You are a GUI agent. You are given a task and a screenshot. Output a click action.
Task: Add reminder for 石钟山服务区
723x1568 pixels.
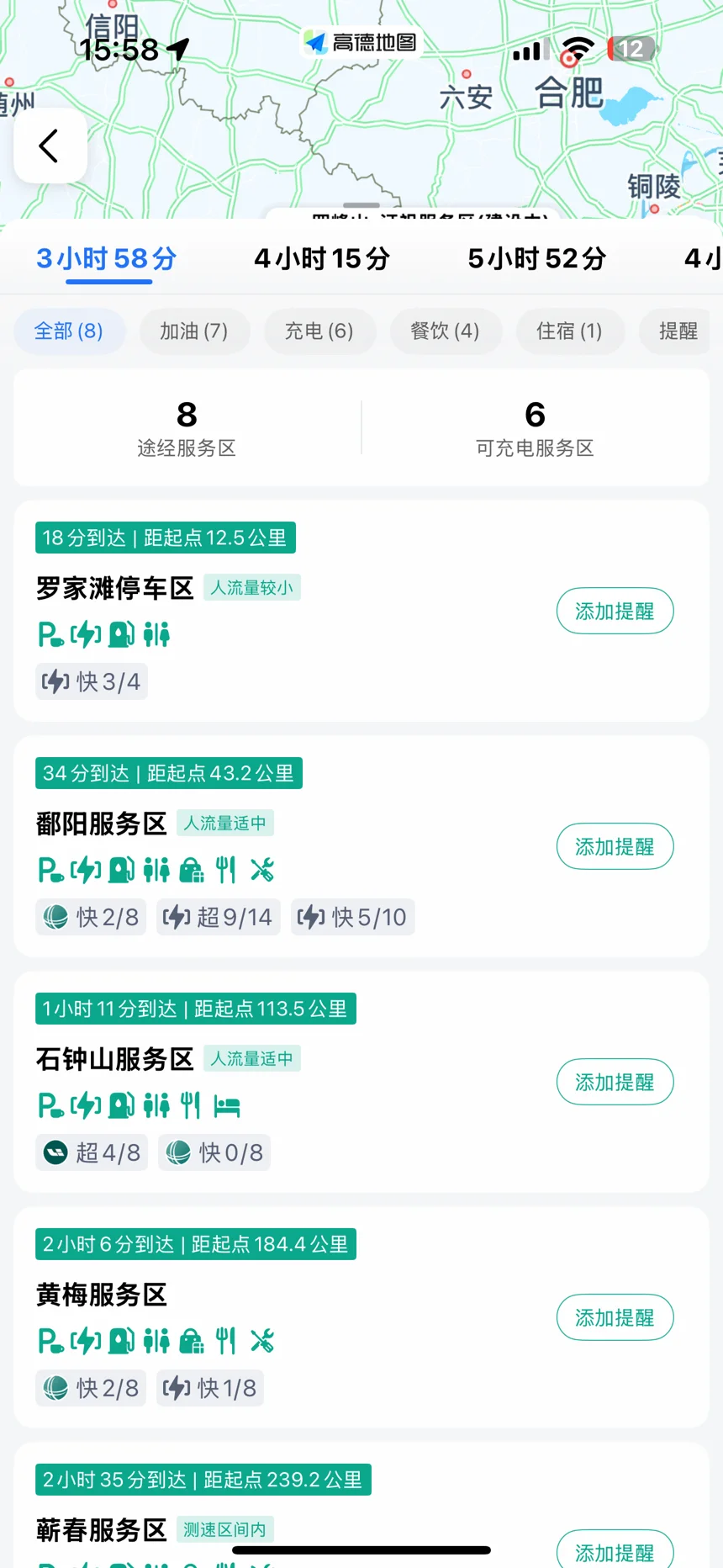click(x=615, y=1083)
